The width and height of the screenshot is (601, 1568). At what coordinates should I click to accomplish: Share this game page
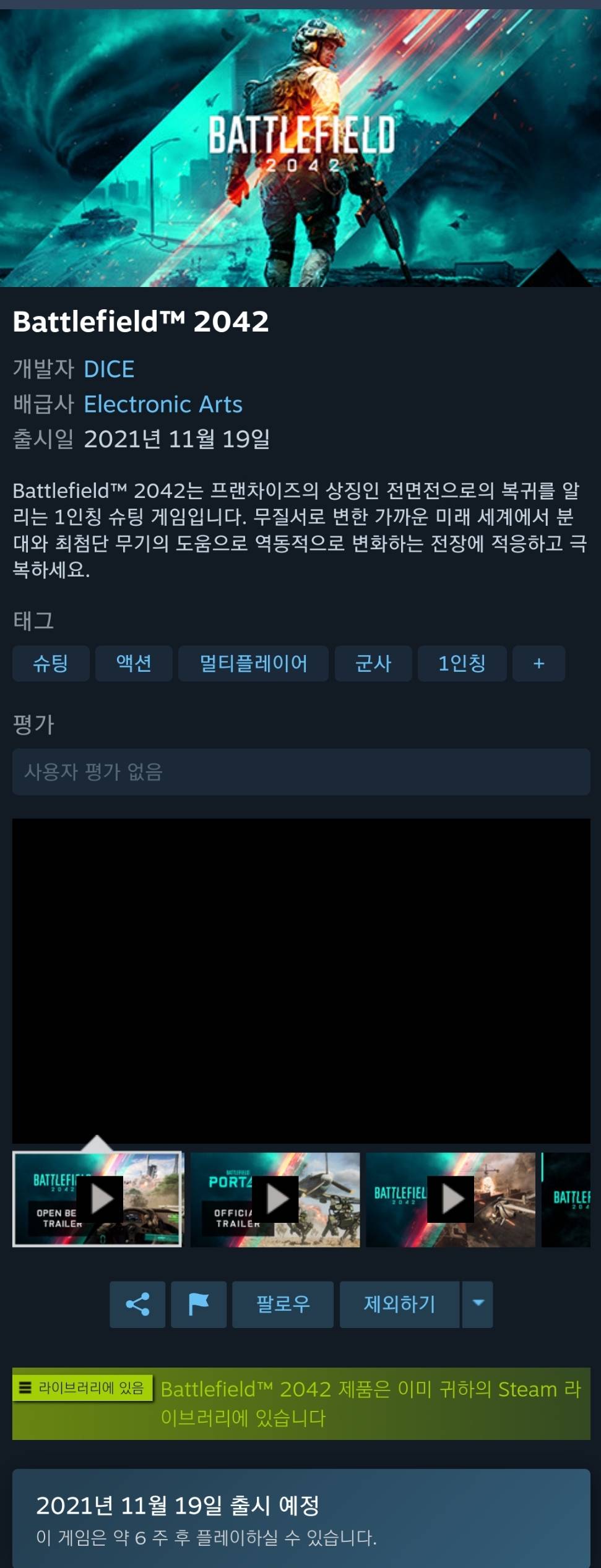coord(137,1305)
